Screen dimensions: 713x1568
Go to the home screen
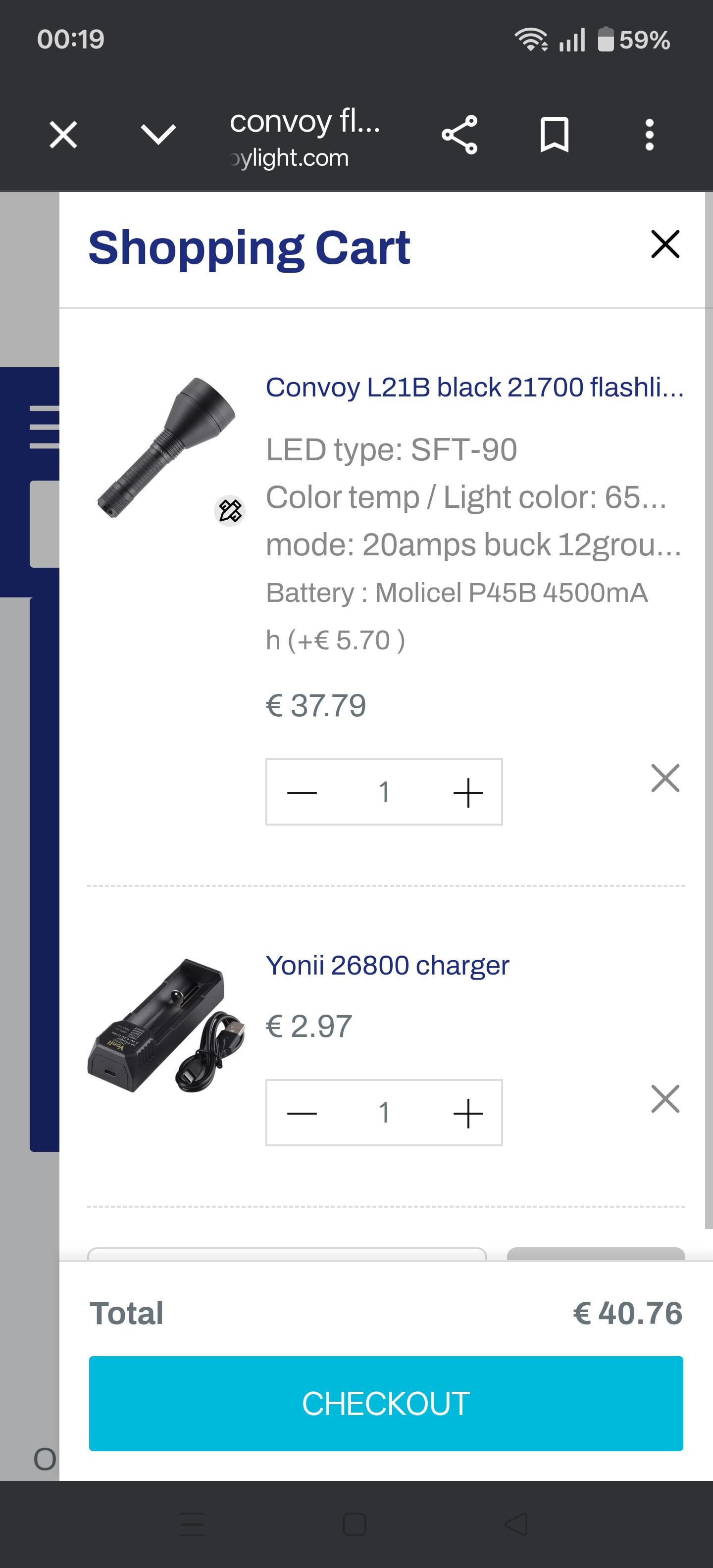point(355,1524)
